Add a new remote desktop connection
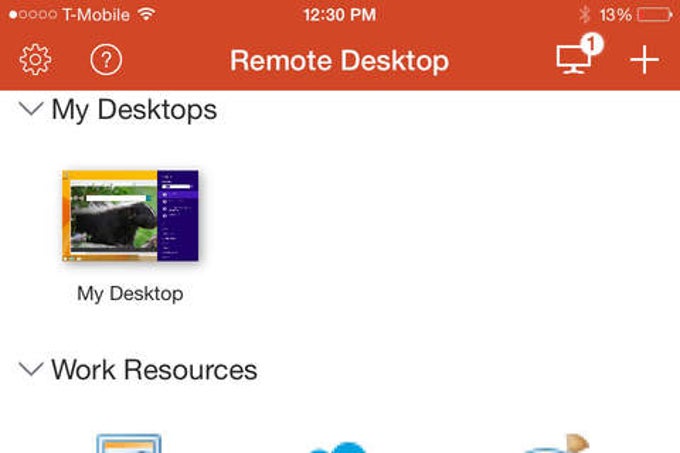 coord(644,60)
